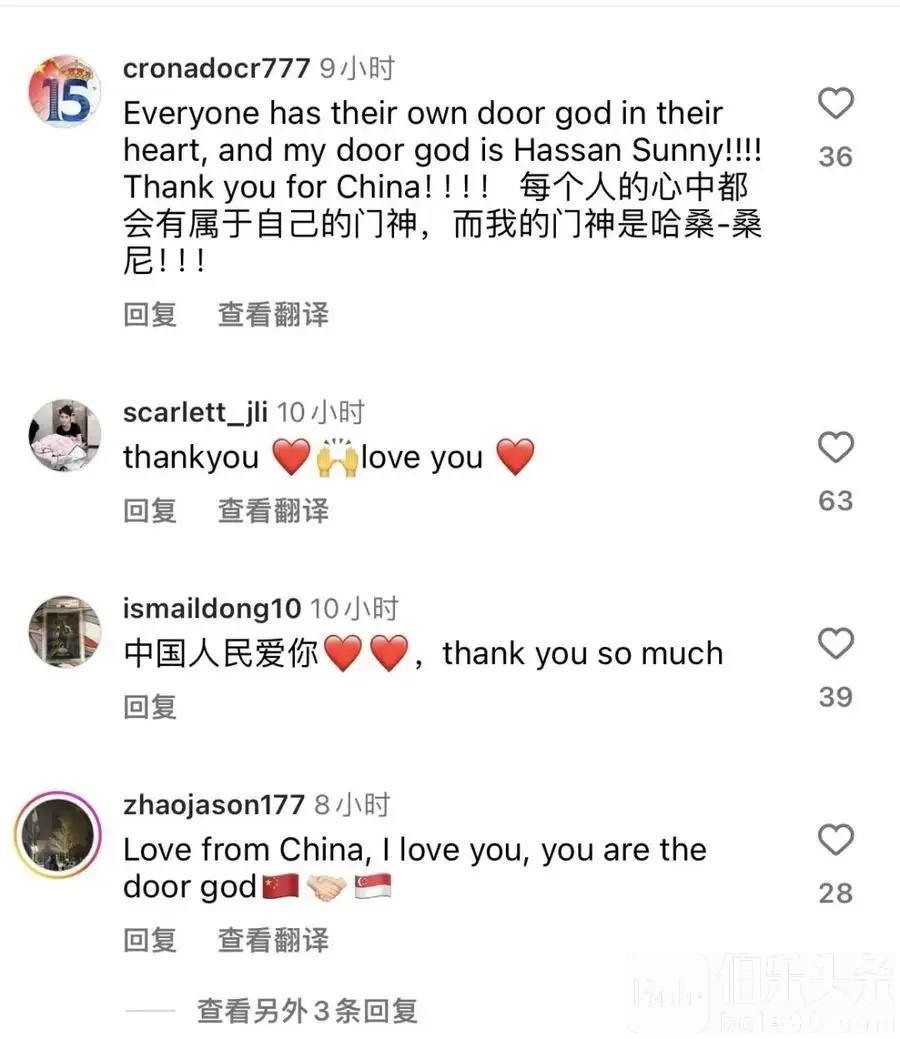This screenshot has width=900, height=1039.
Task: Reply to ismaildong10's comment
Action: (150, 707)
